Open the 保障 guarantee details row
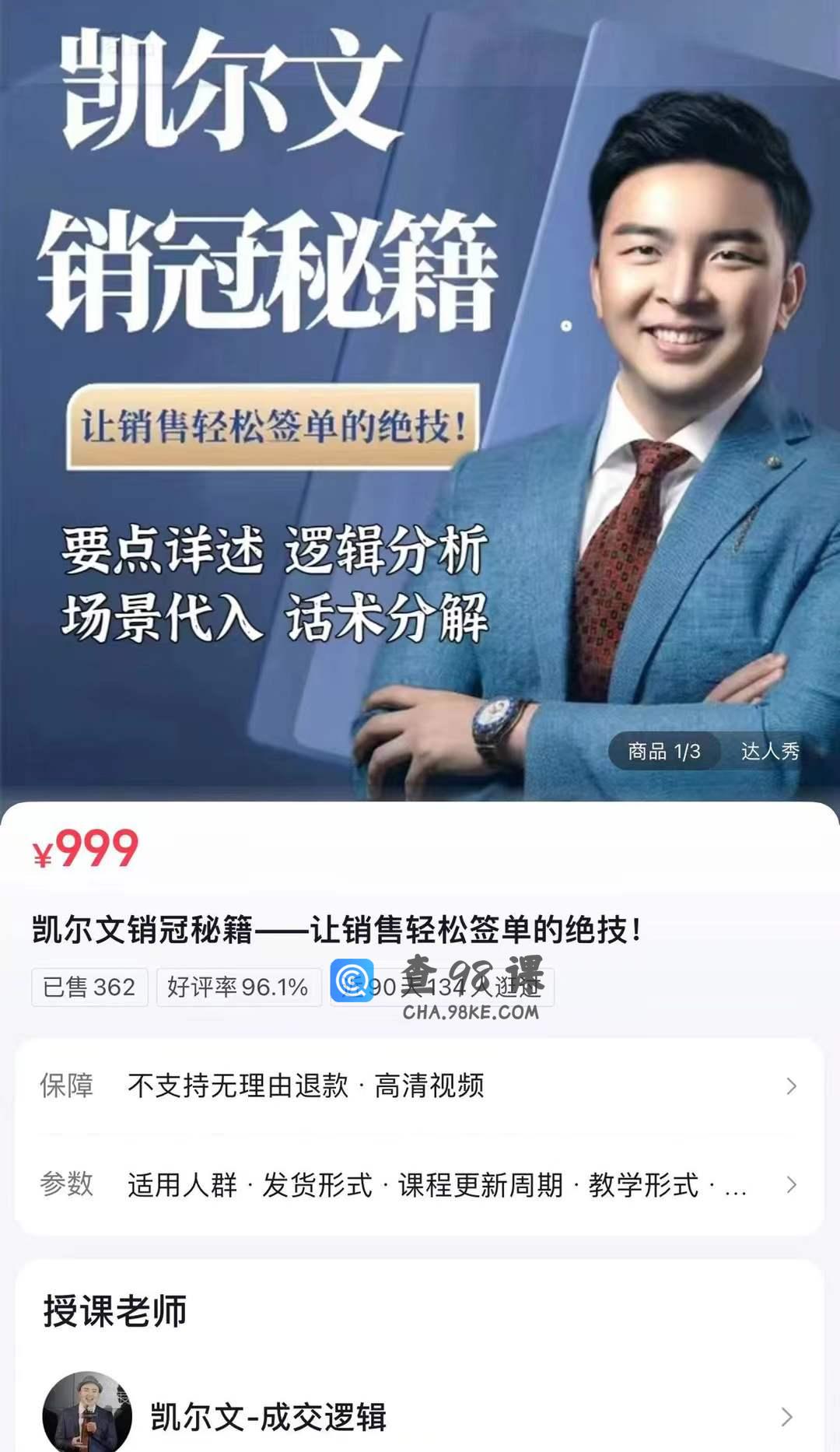Image resolution: width=840 pixels, height=1452 pixels. (420, 1085)
